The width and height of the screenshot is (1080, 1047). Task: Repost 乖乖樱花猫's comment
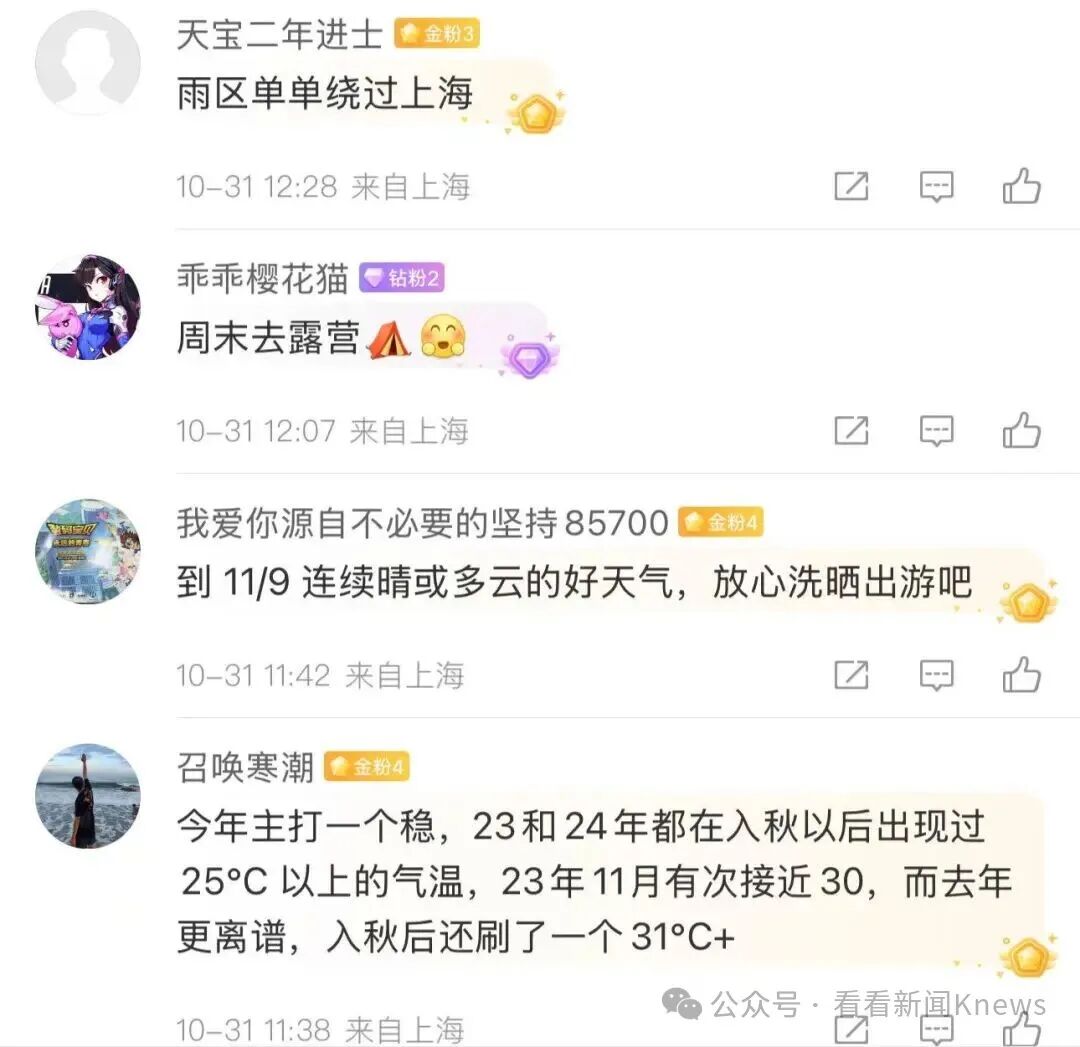coord(851,431)
